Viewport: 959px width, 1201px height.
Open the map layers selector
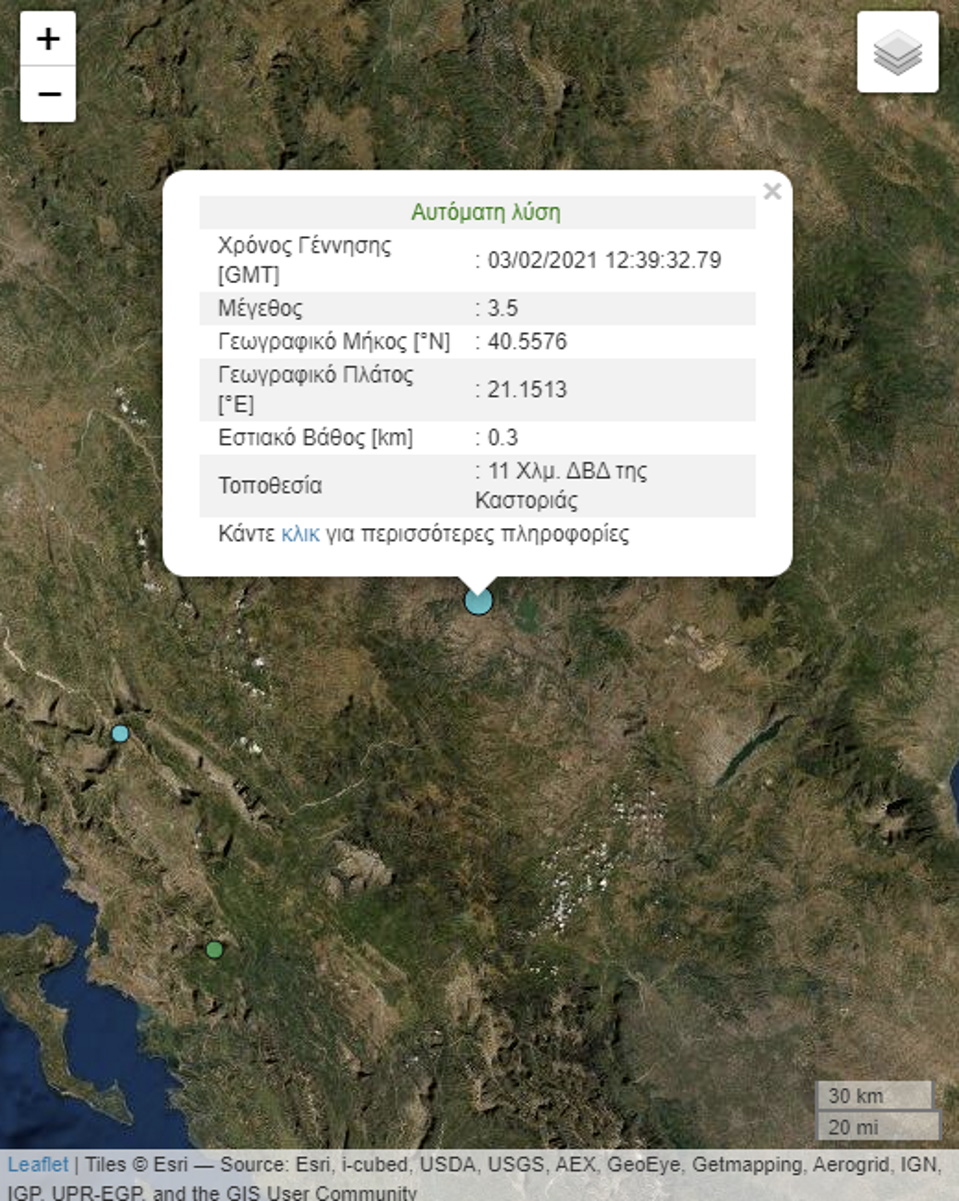tap(897, 52)
